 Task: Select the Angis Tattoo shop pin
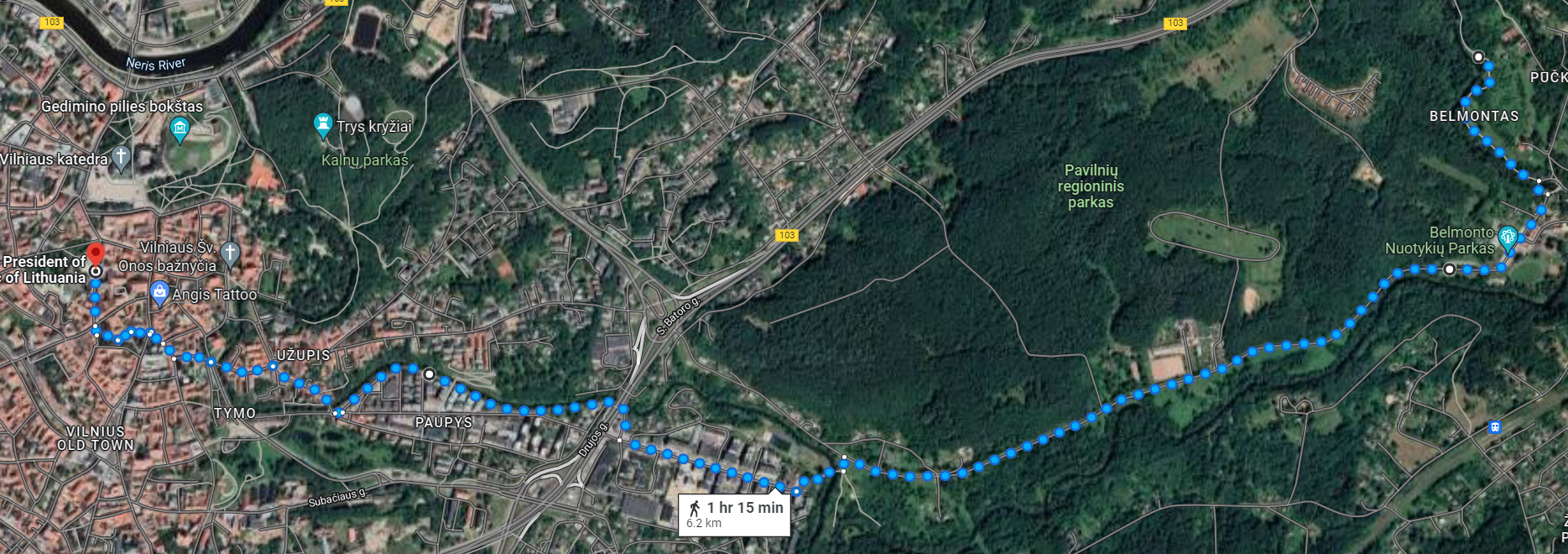tap(159, 292)
